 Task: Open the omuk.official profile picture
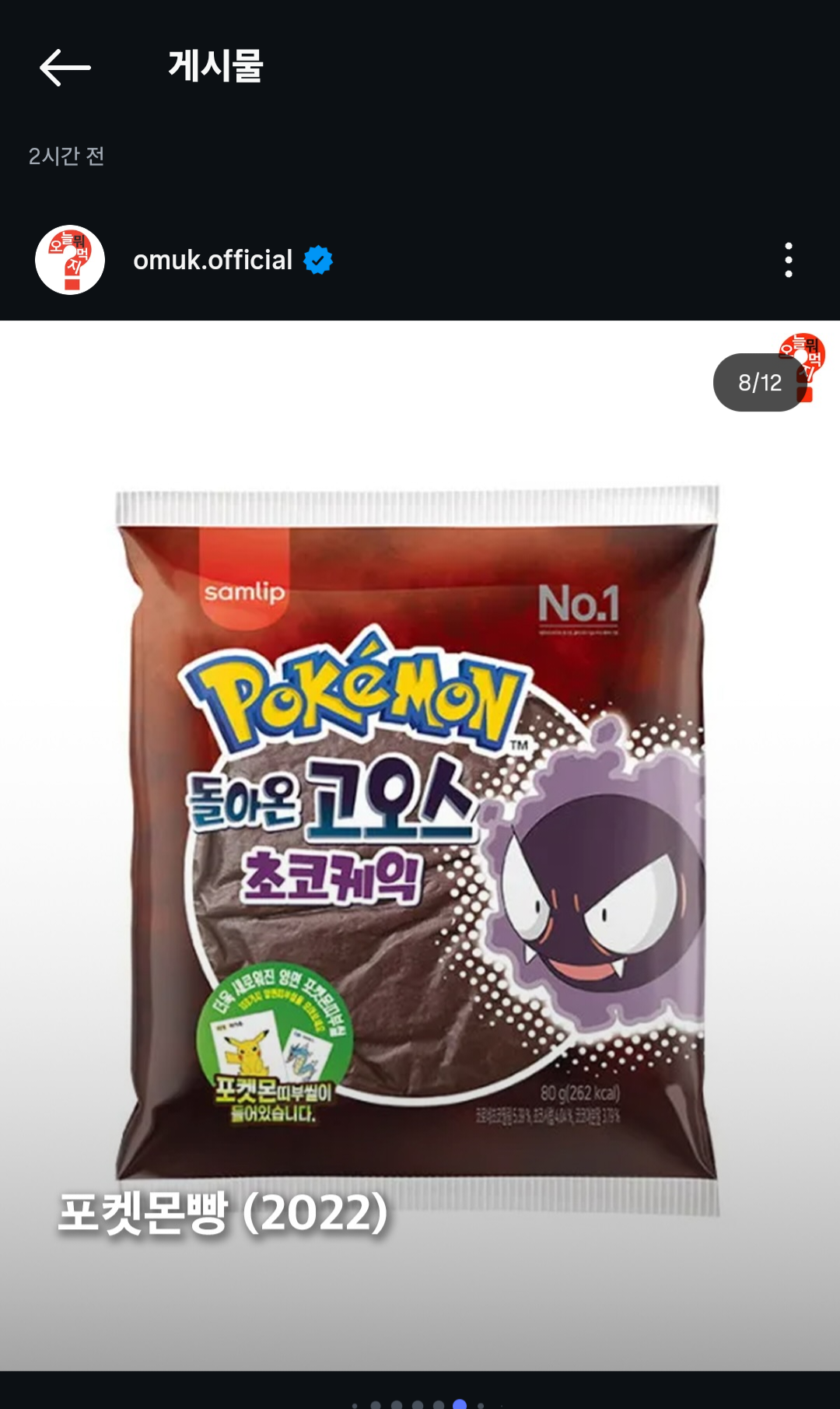pos(70,260)
